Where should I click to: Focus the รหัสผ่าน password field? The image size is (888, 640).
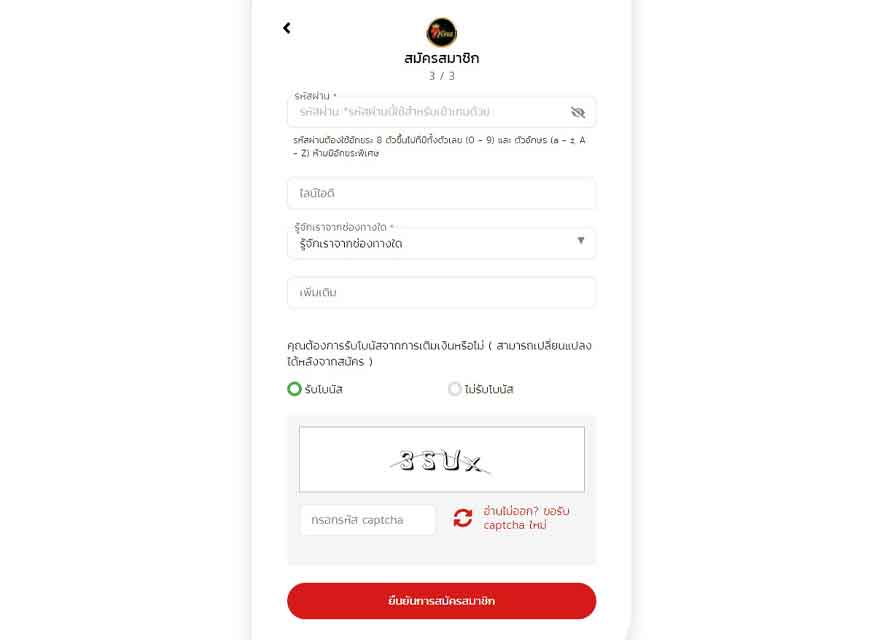tap(425, 112)
